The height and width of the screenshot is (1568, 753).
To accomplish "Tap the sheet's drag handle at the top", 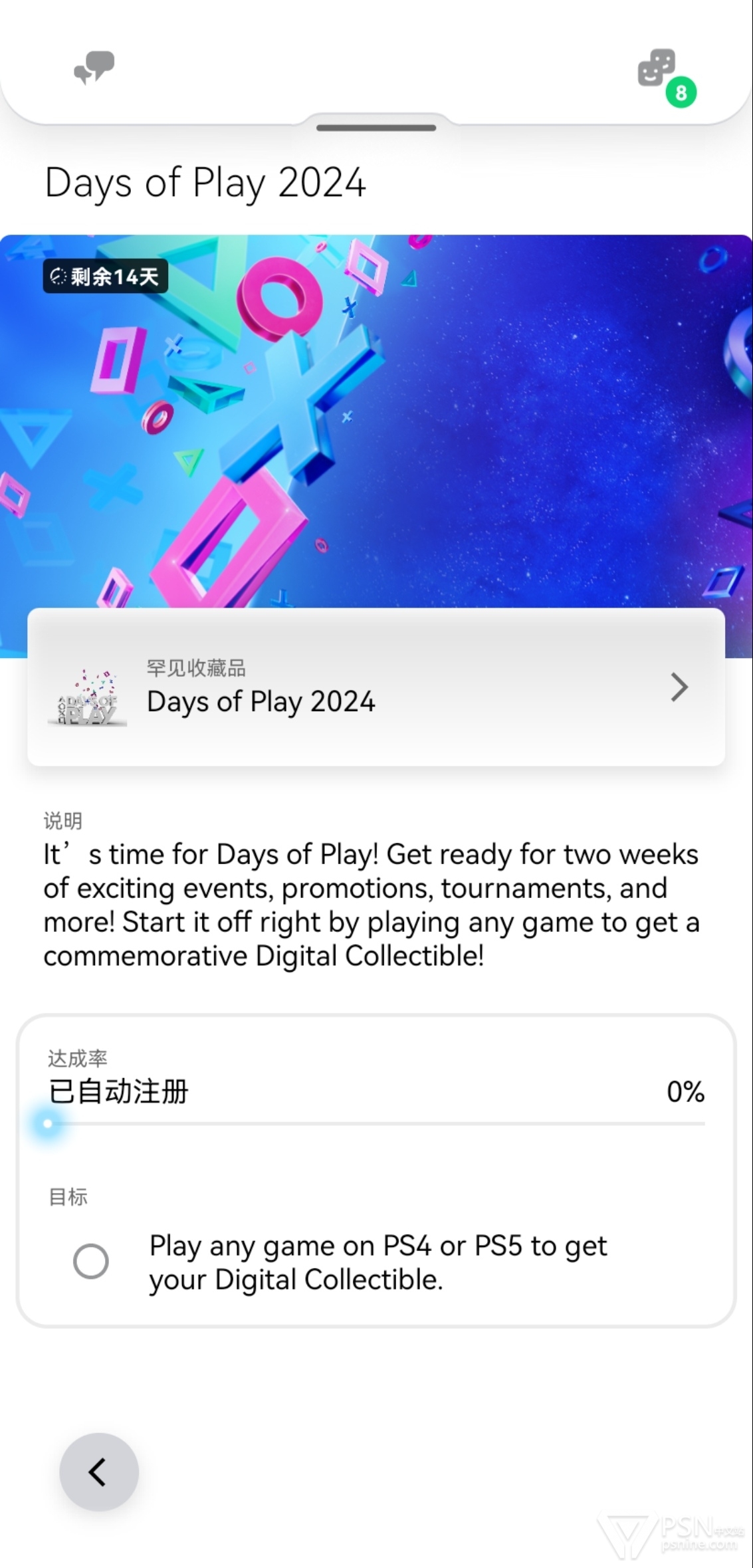I will pyautogui.click(x=376, y=128).
